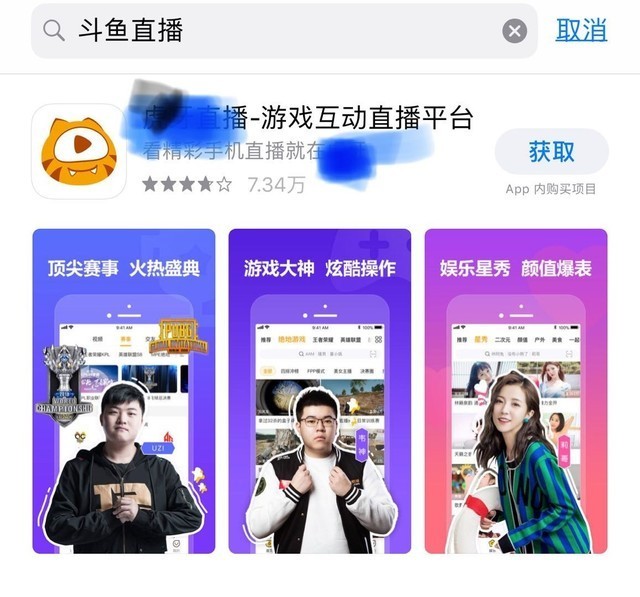The width and height of the screenshot is (640, 597).
Task: Tap 获取 to download the app
Action: tap(551, 152)
